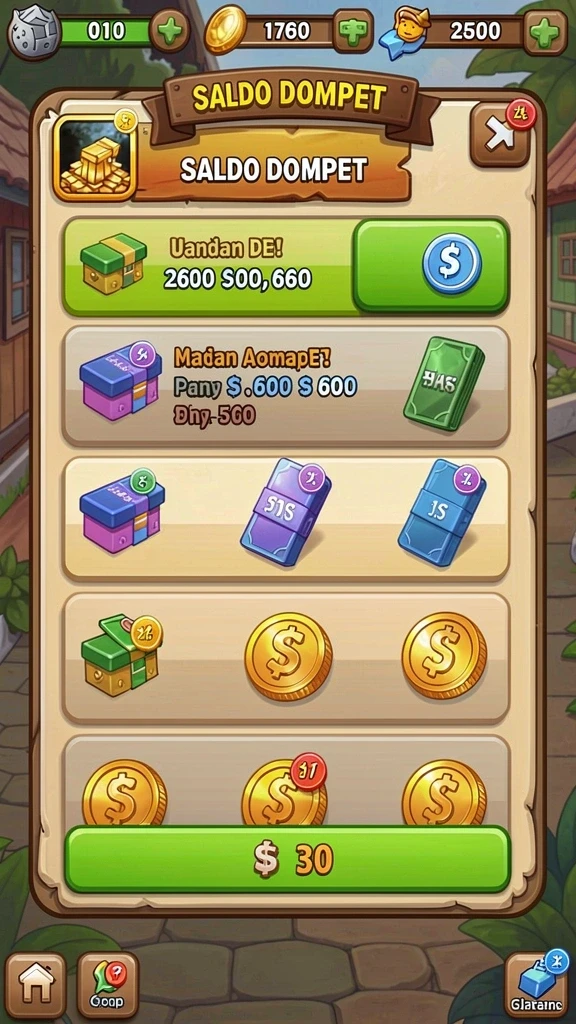
Task: Open the gold bars wallet icon
Action: pos(95,157)
